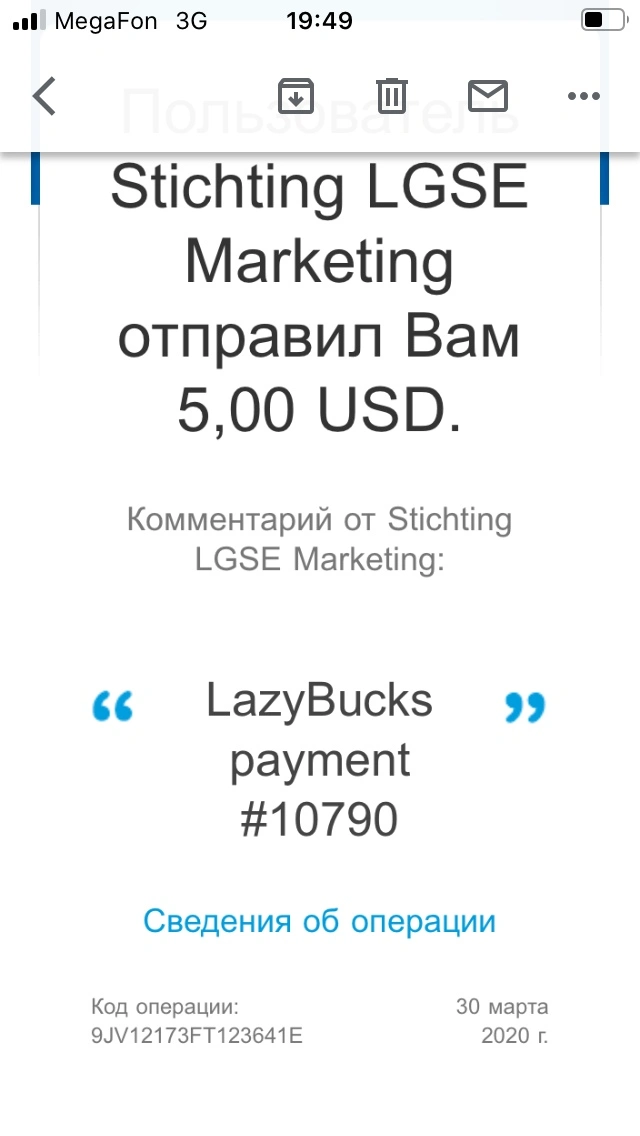
Task: Open the Сведения об операции link
Action: click(320, 922)
